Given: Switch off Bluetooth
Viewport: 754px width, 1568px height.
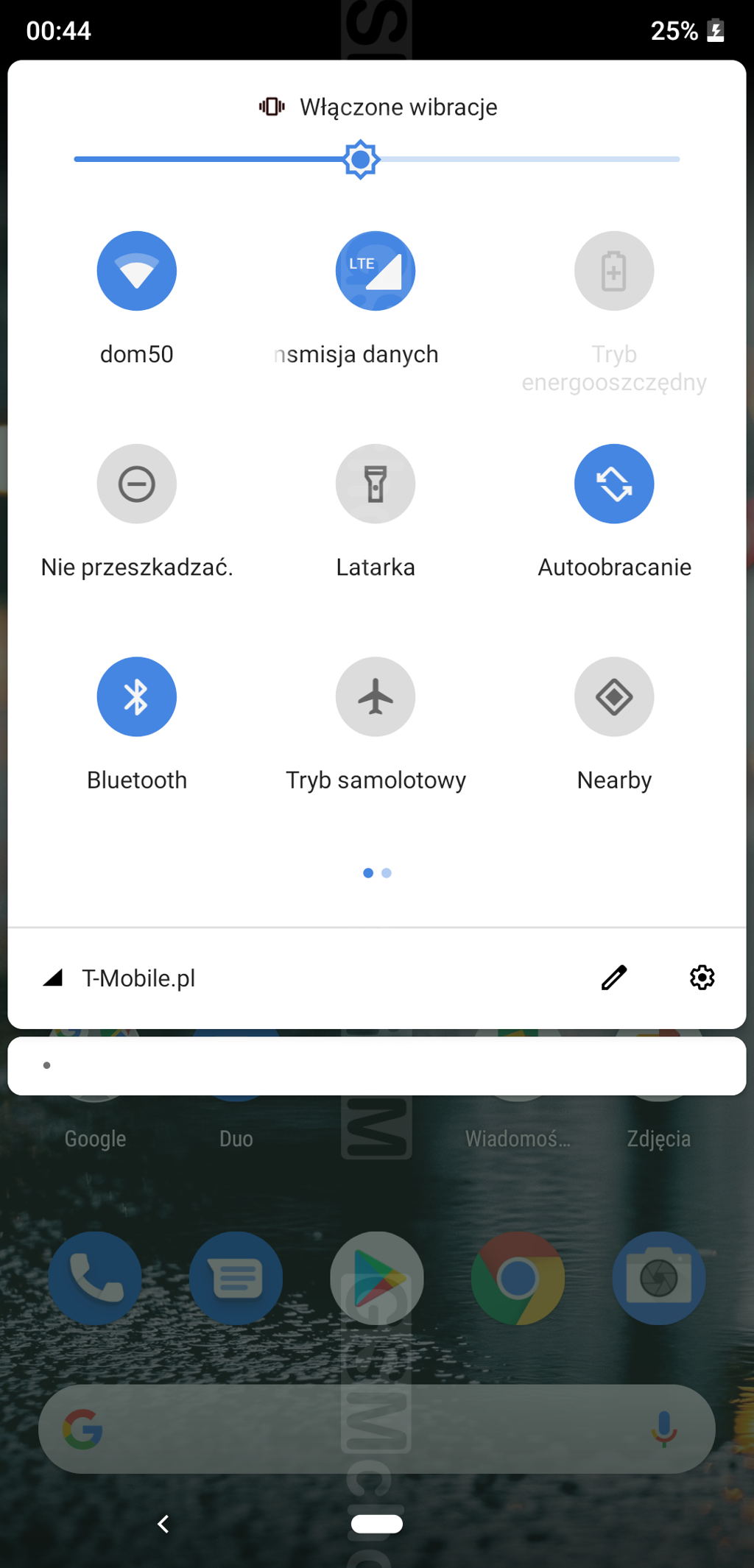Looking at the screenshot, I should [x=137, y=696].
